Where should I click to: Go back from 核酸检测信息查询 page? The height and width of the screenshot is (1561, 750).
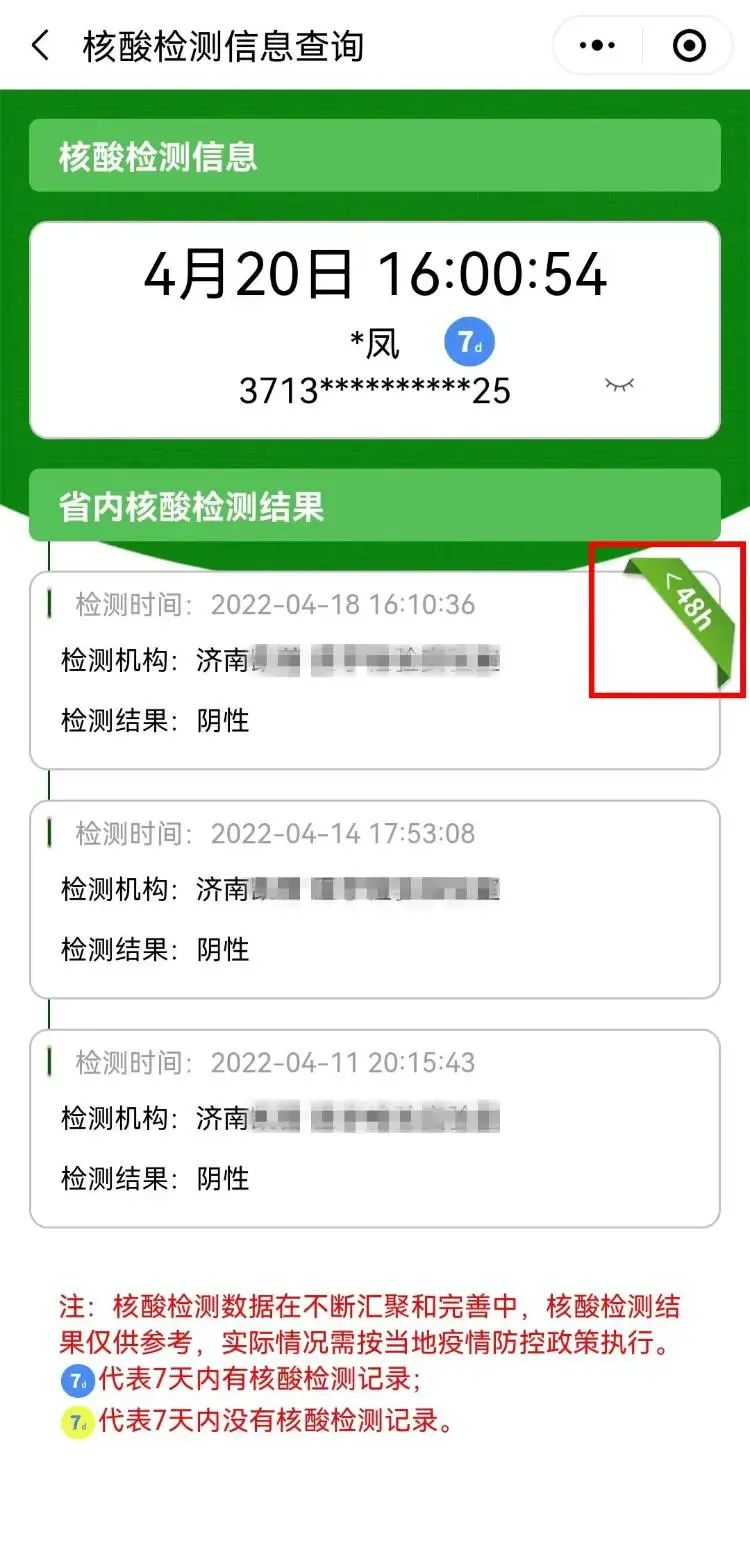point(40,46)
